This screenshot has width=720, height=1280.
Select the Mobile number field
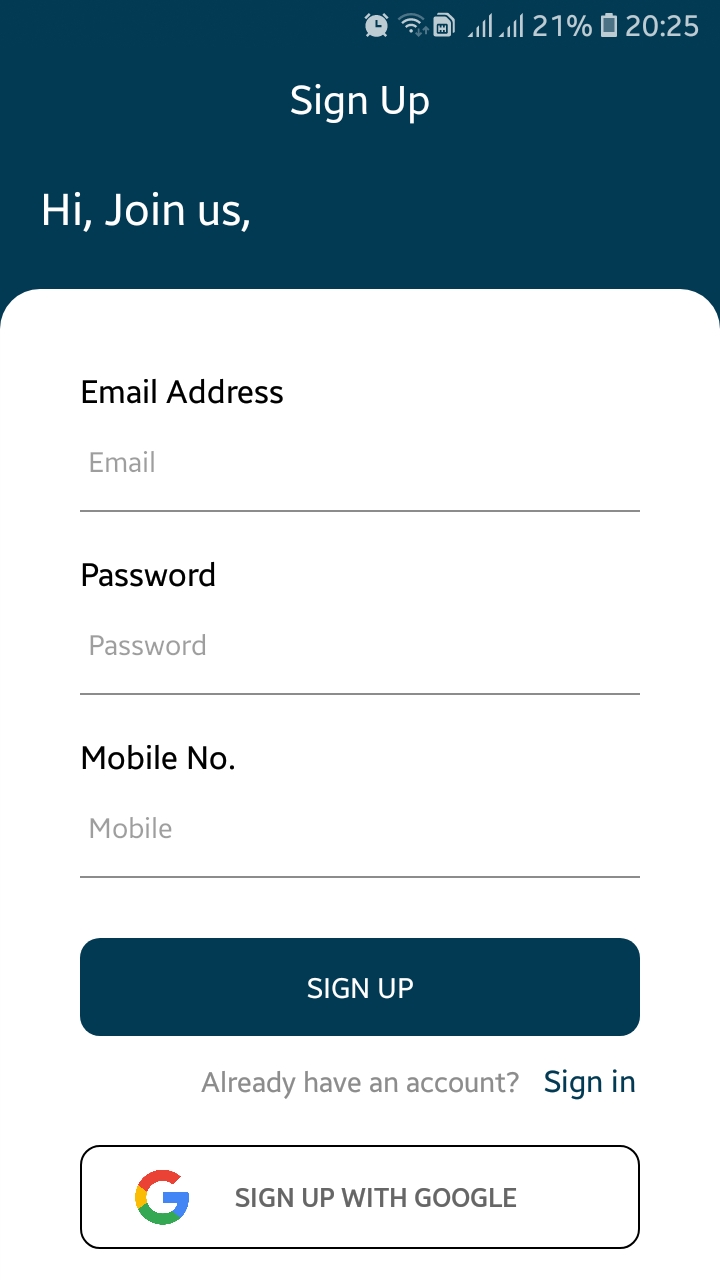coord(360,831)
